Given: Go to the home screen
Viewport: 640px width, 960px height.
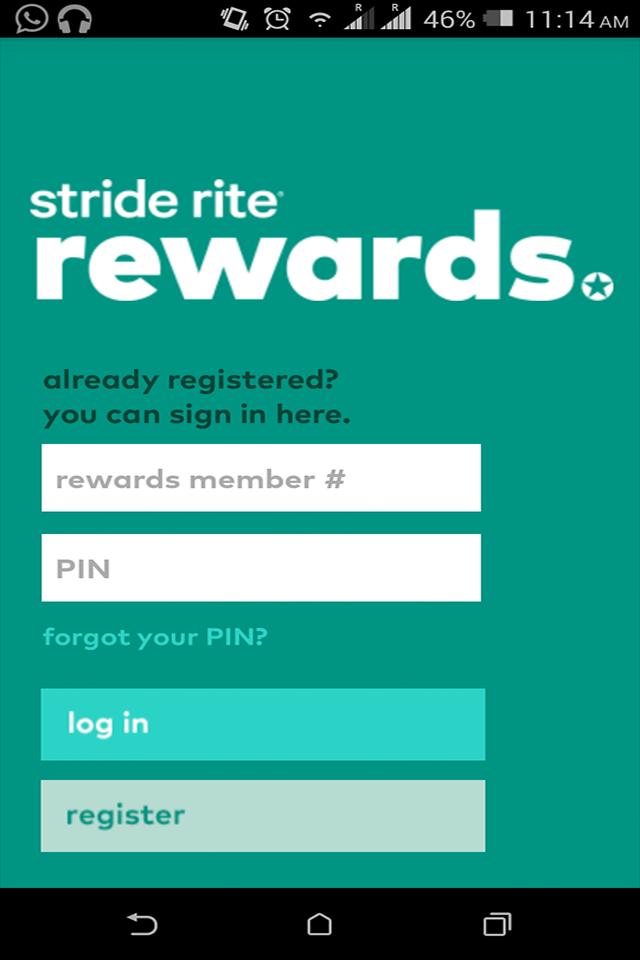Looking at the screenshot, I should [x=319, y=924].
